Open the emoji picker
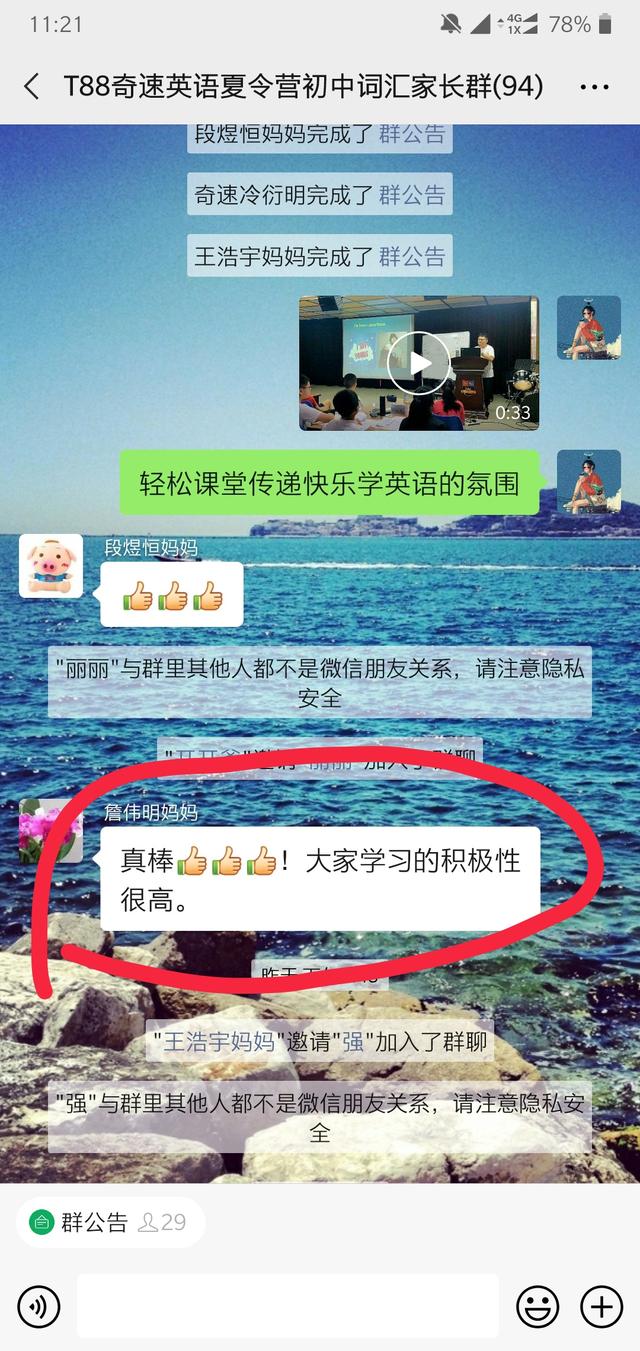The width and height of the screenshot is (640, 1351). click(537, 1306)
